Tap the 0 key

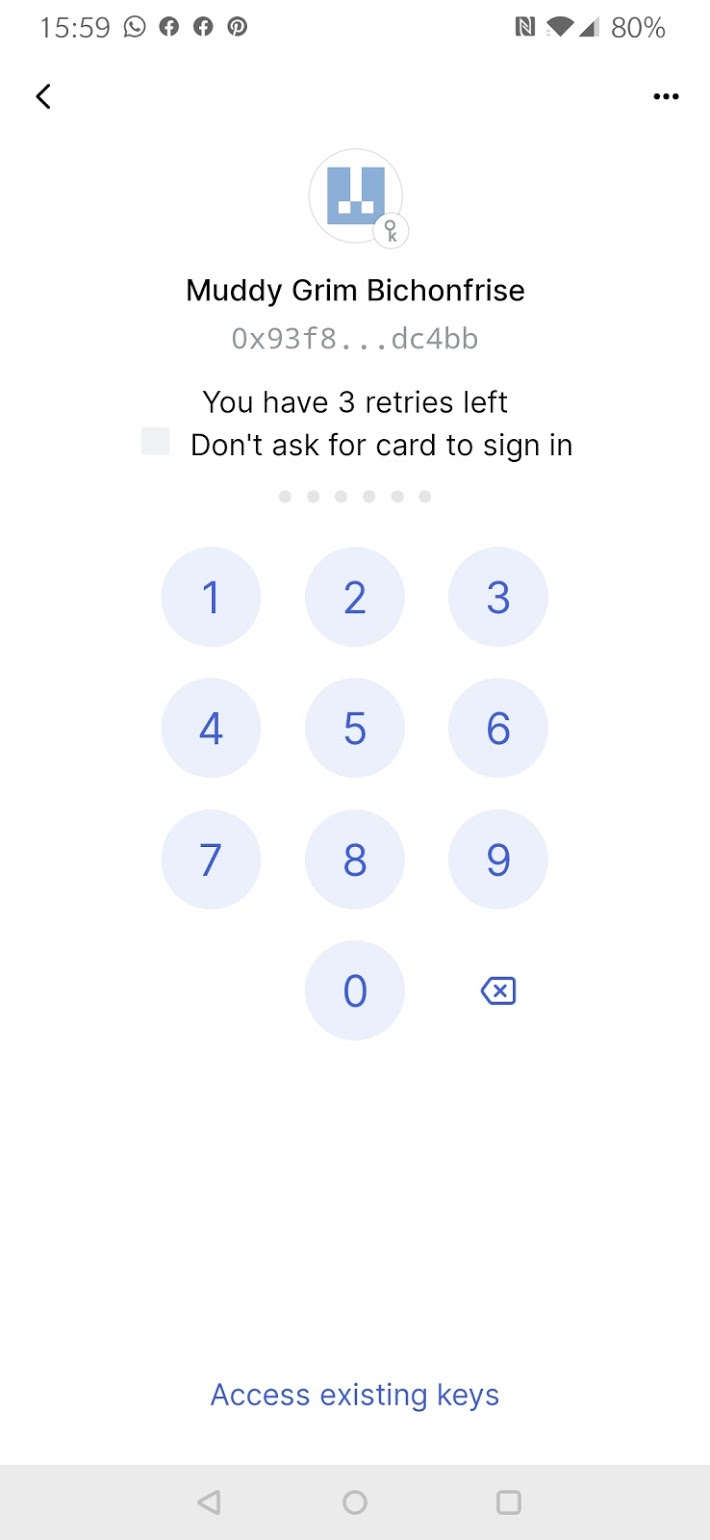coord(355,990)
